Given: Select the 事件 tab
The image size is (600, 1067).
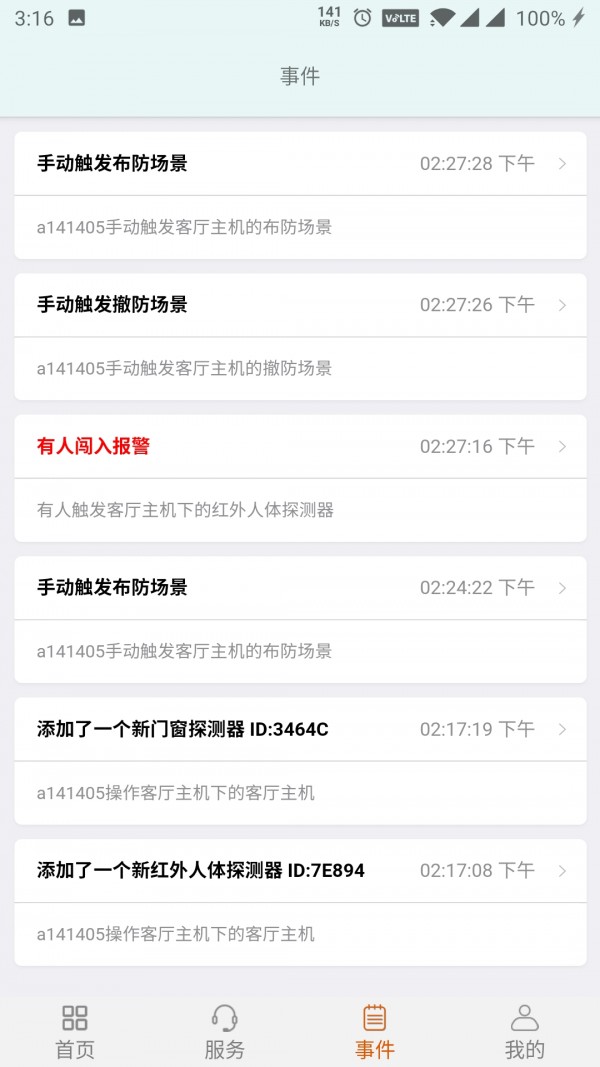Looking at the screenshot, I should (375, 1031).
